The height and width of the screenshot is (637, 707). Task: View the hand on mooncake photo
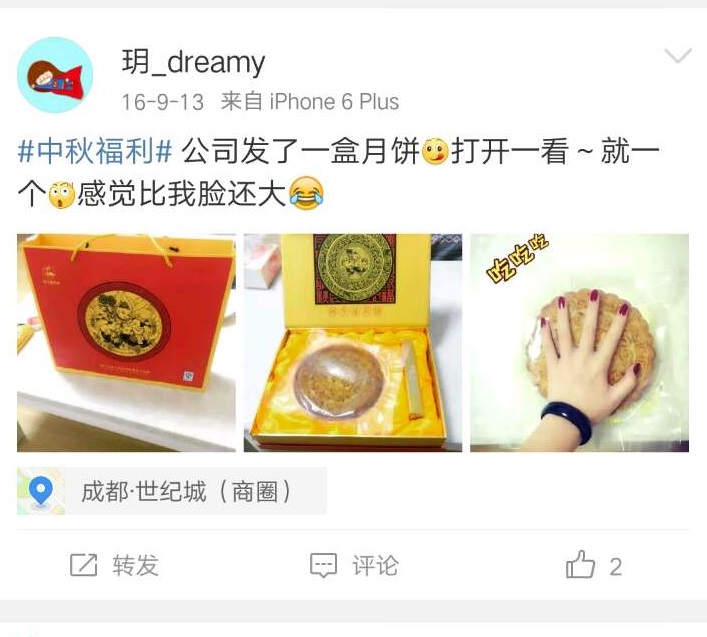[x=579, y=342]
